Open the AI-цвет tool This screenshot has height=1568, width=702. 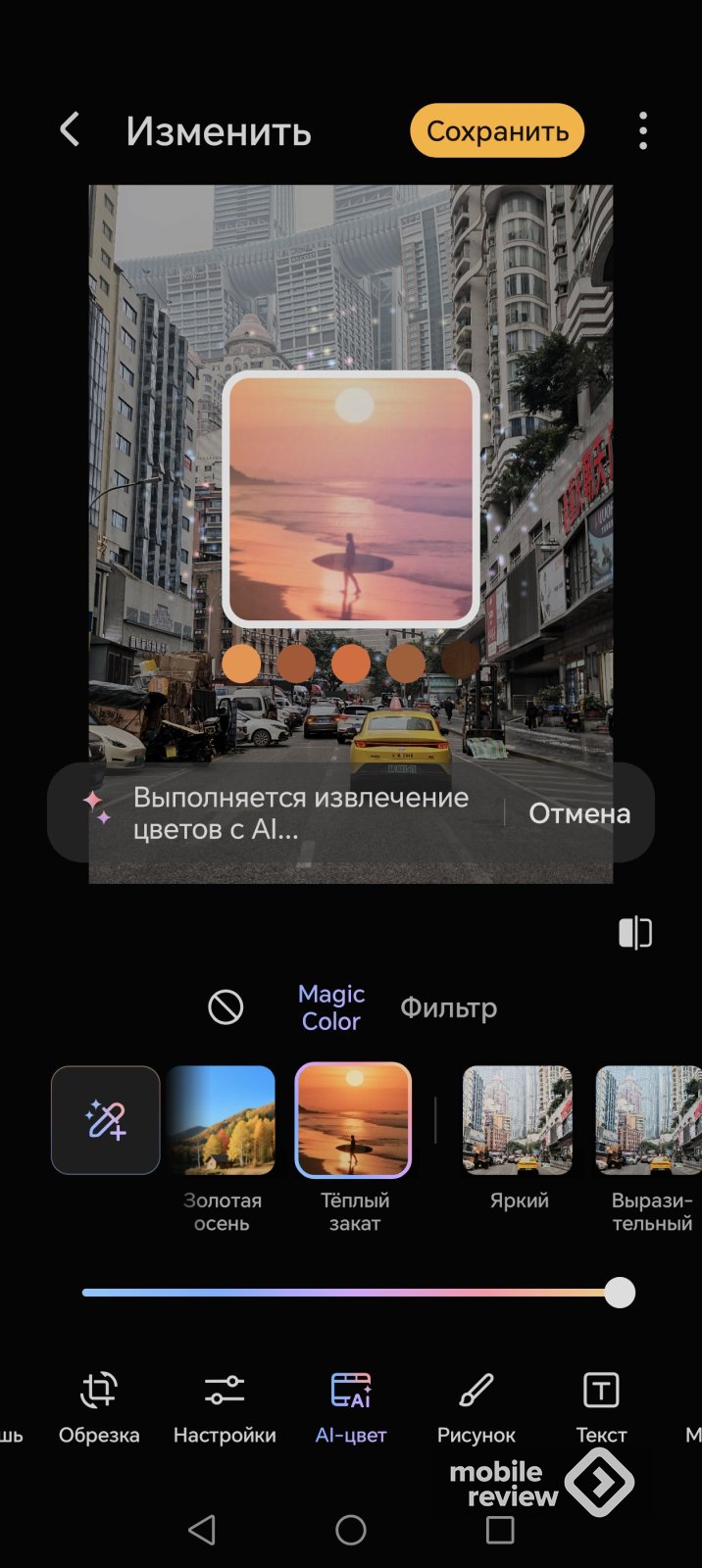(351, 1406)
